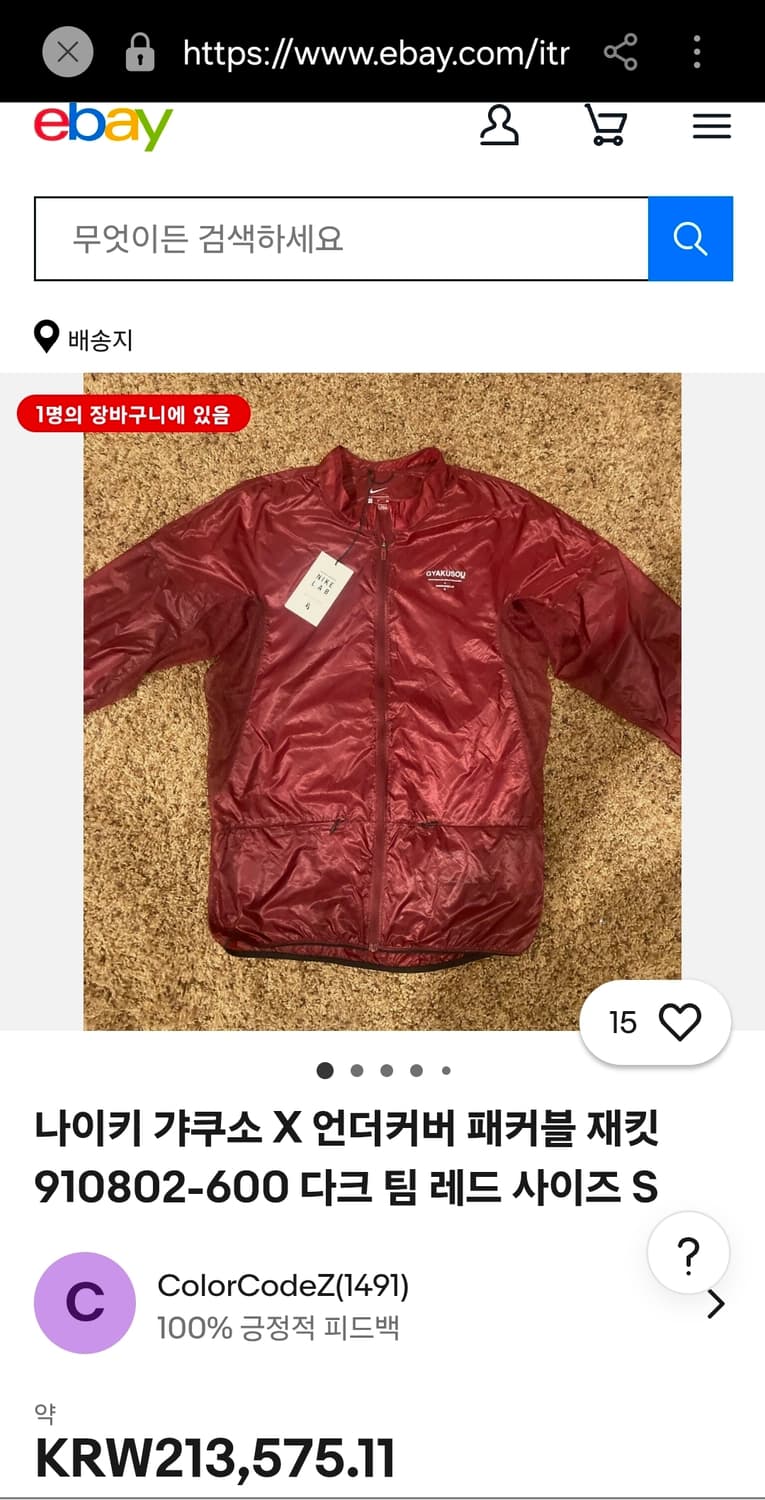Click the account profile icon

click(x=500, y=127)
